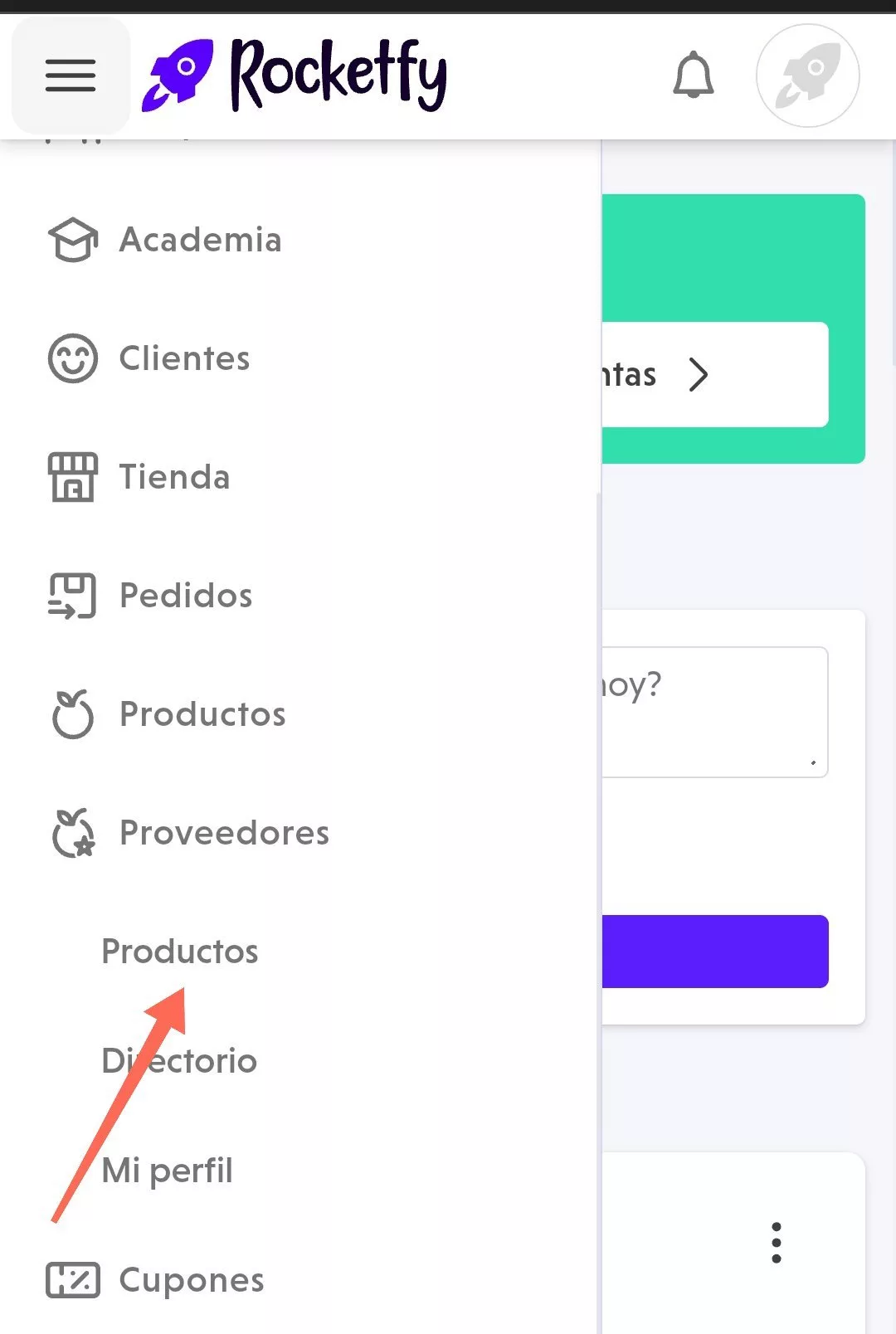Open Directorio under Proveedores
Screen dimensions: 896x1334
click(x=179, y=1061)
